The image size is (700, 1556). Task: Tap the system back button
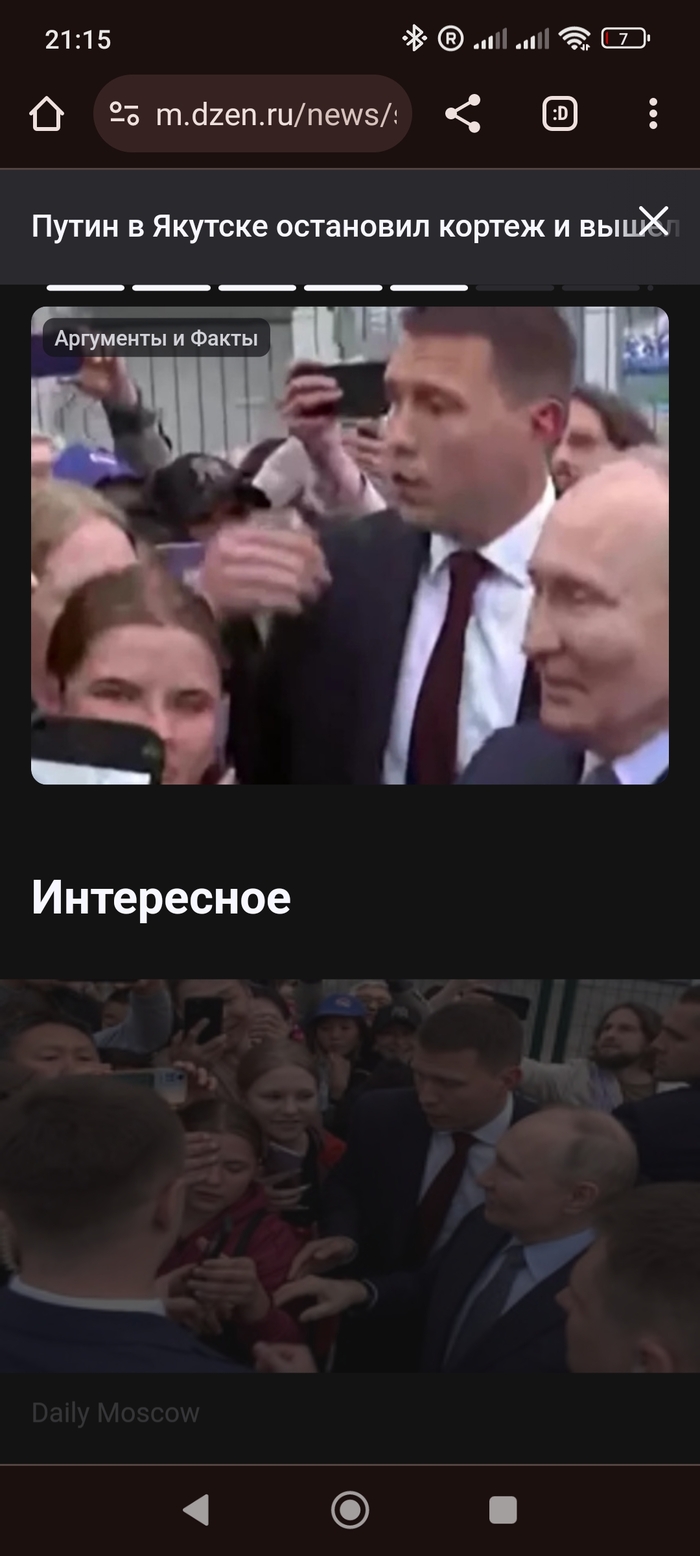tap(197, 1510)
